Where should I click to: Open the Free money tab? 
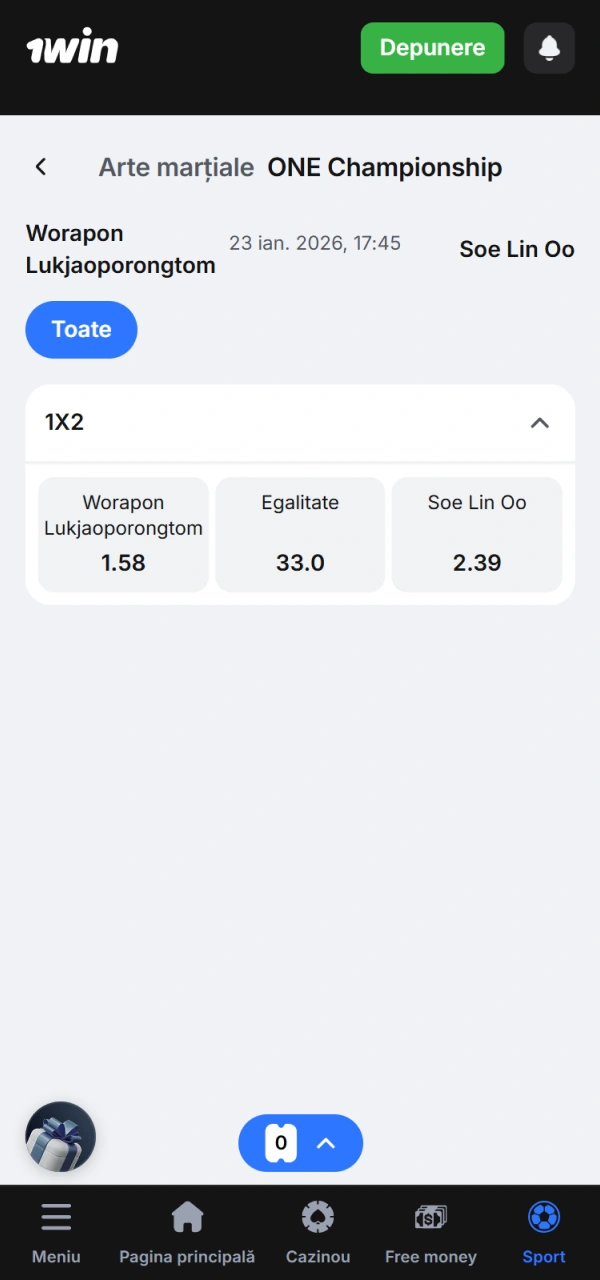click(x=431, y=1233)
